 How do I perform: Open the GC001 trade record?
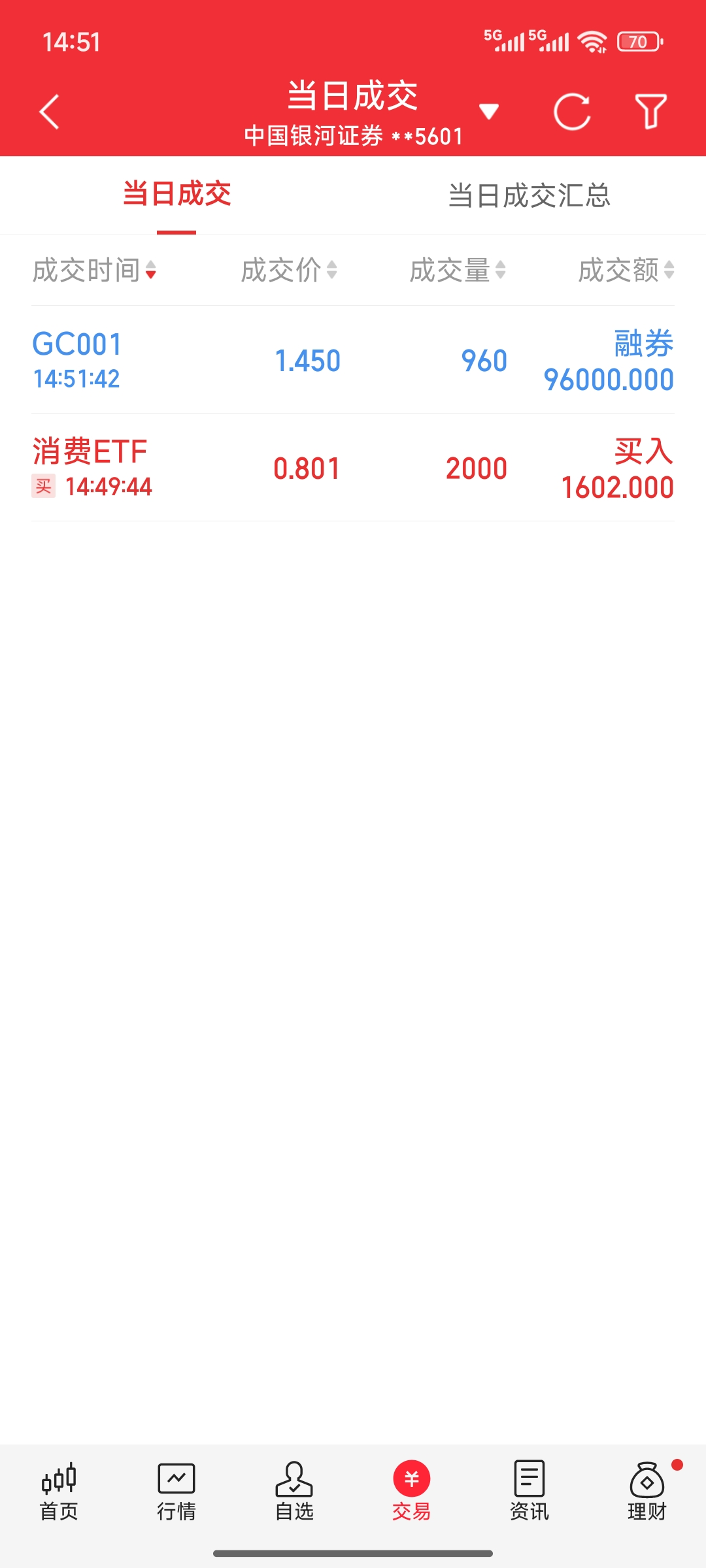353,360
